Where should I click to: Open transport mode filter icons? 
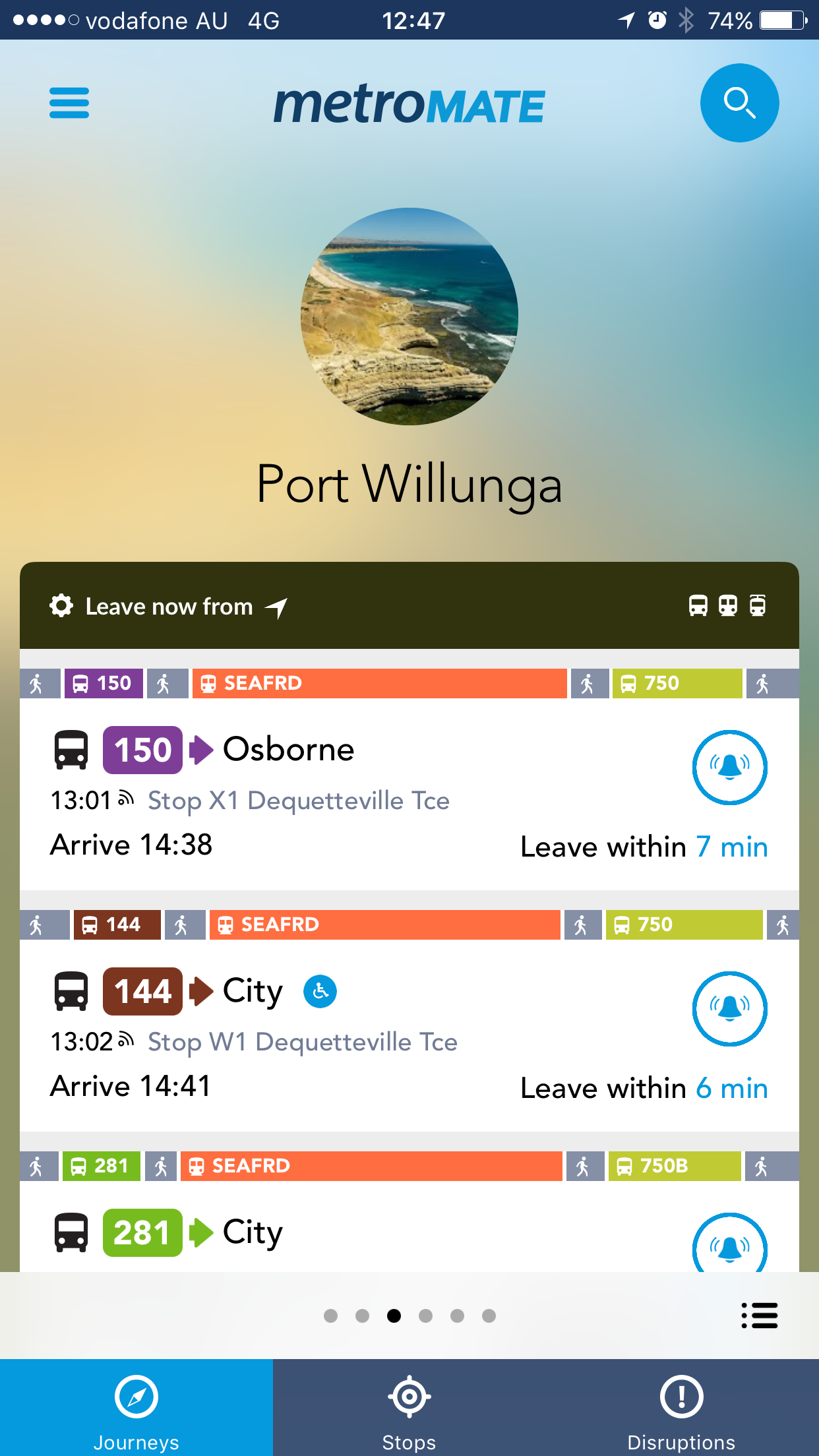(727, 605)
